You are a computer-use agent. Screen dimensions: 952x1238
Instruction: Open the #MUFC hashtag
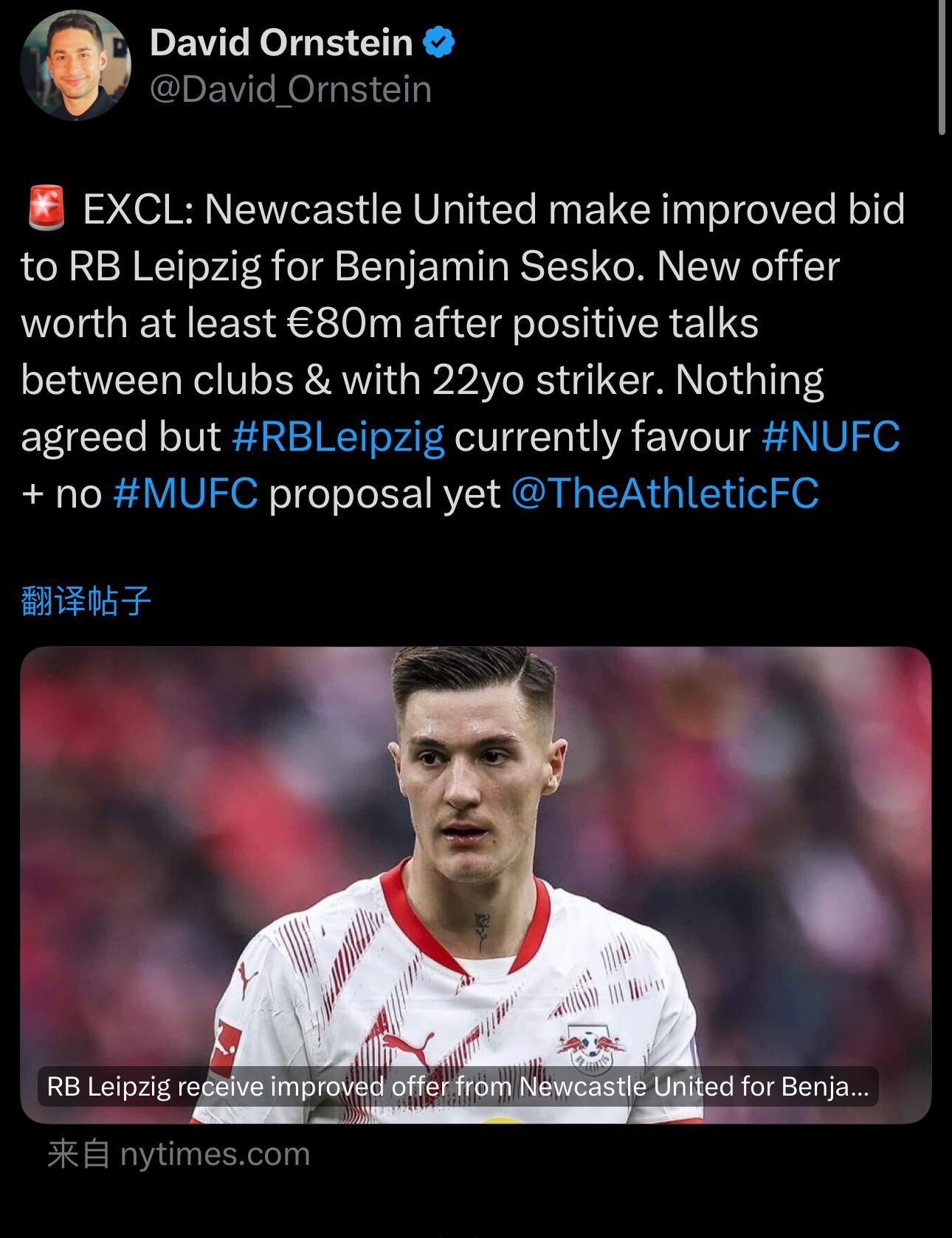click(x=185, y=493)
